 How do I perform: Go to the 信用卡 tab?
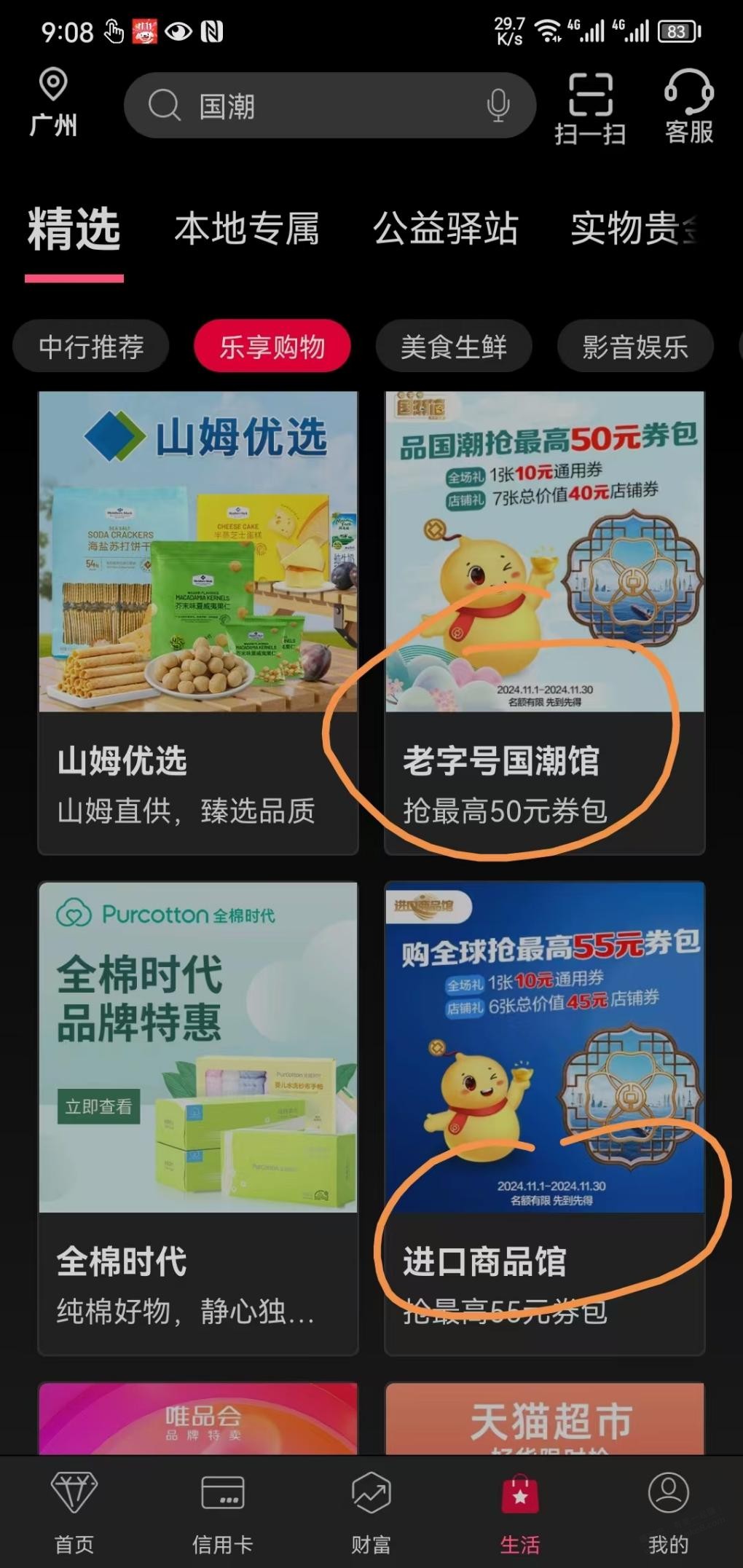tap(223, 1512)
